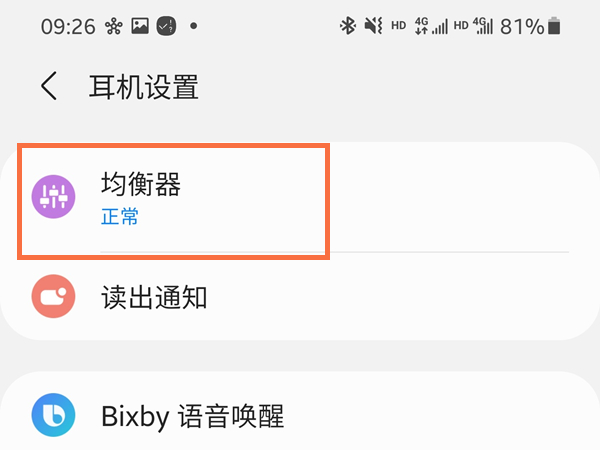Open 读出通知 settings
This screenshot has height=450, width=600.
point(300,297)
